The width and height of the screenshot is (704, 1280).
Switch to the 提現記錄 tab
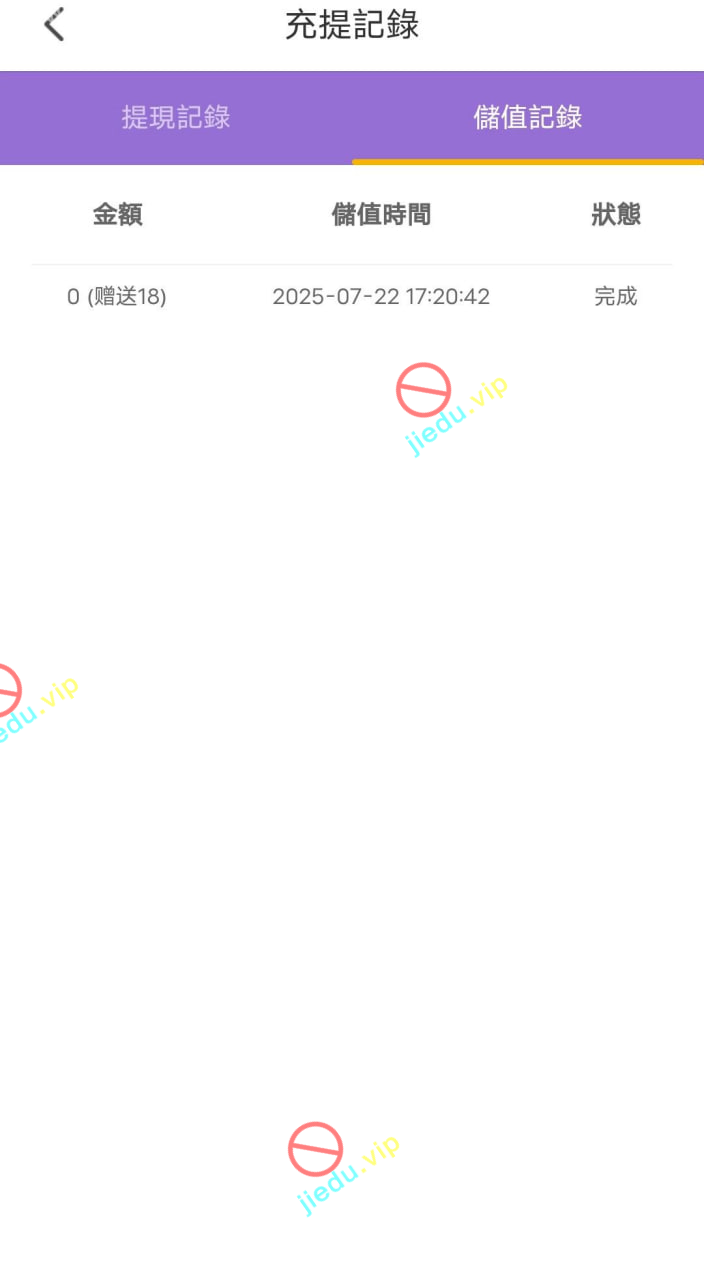pyautogui.click(x=176, y=118)
